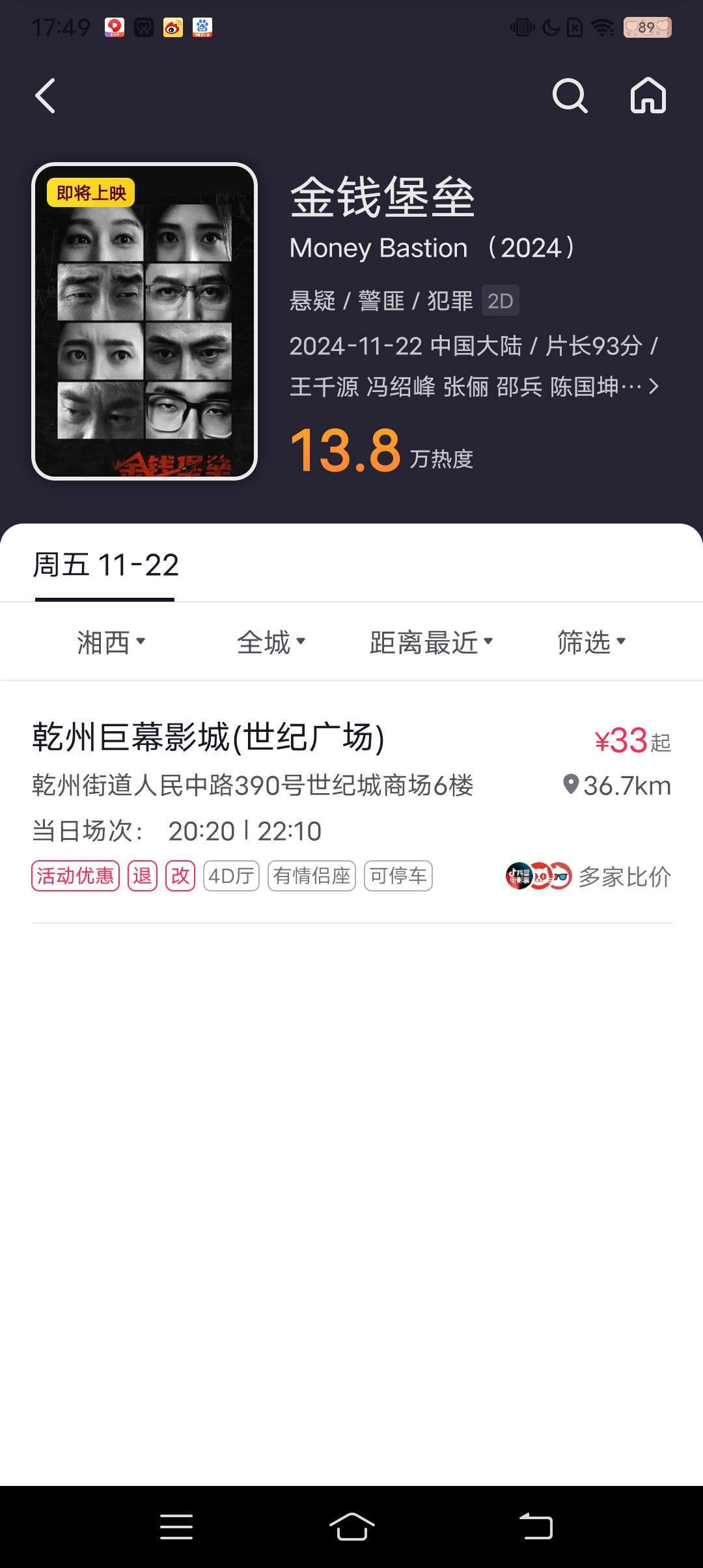The image size is (703, 1568).
Task: Tap the system home button
Action: pos(351,1526)
